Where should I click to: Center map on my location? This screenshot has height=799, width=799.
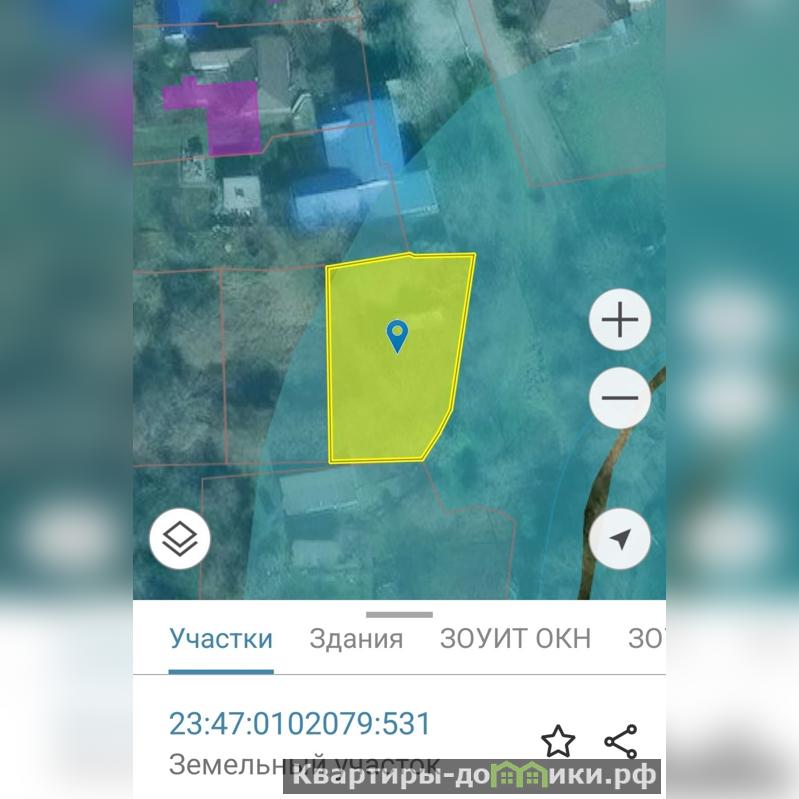(x=620, y=540)
